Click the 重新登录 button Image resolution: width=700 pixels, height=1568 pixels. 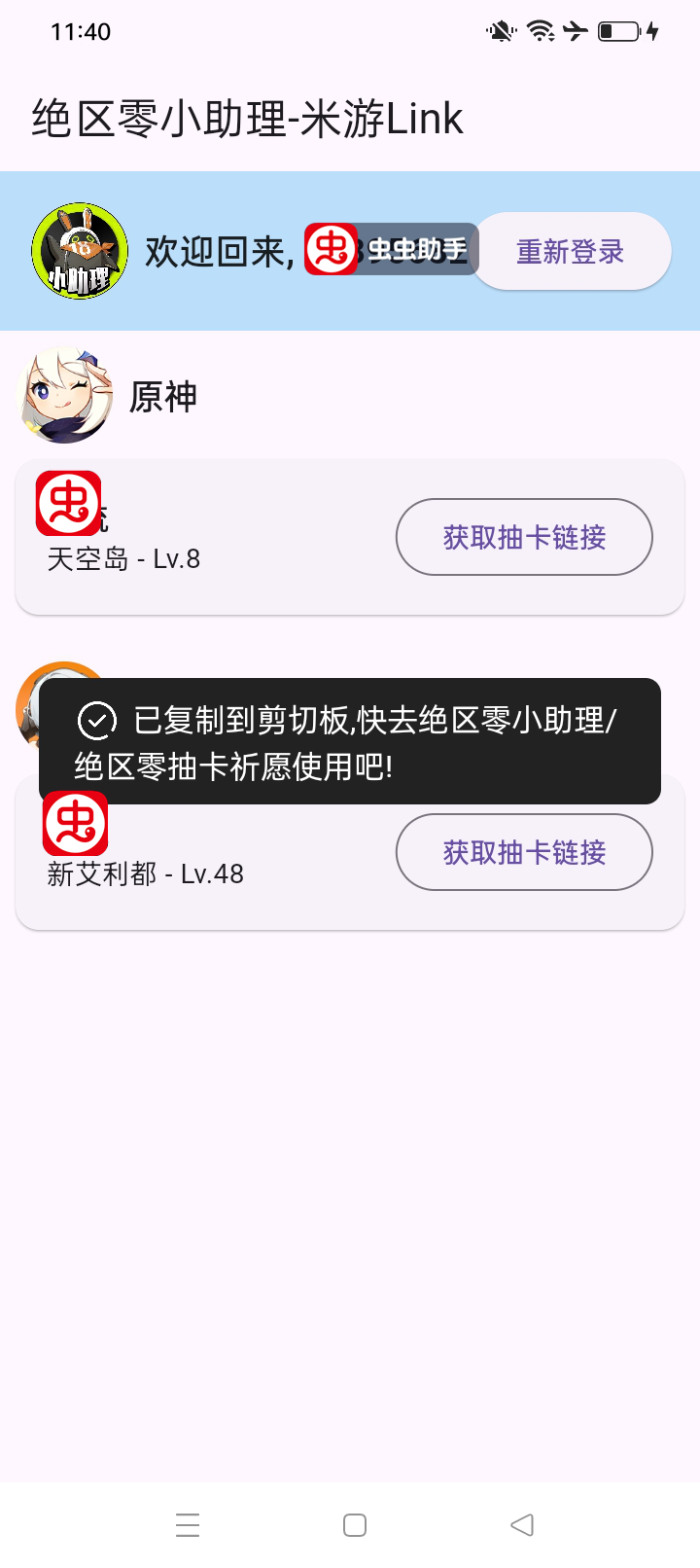(572, 250)
